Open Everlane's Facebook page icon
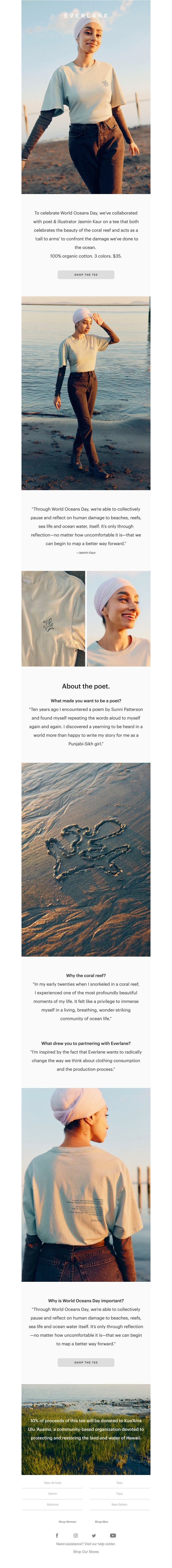 (x=57, y=1535)
